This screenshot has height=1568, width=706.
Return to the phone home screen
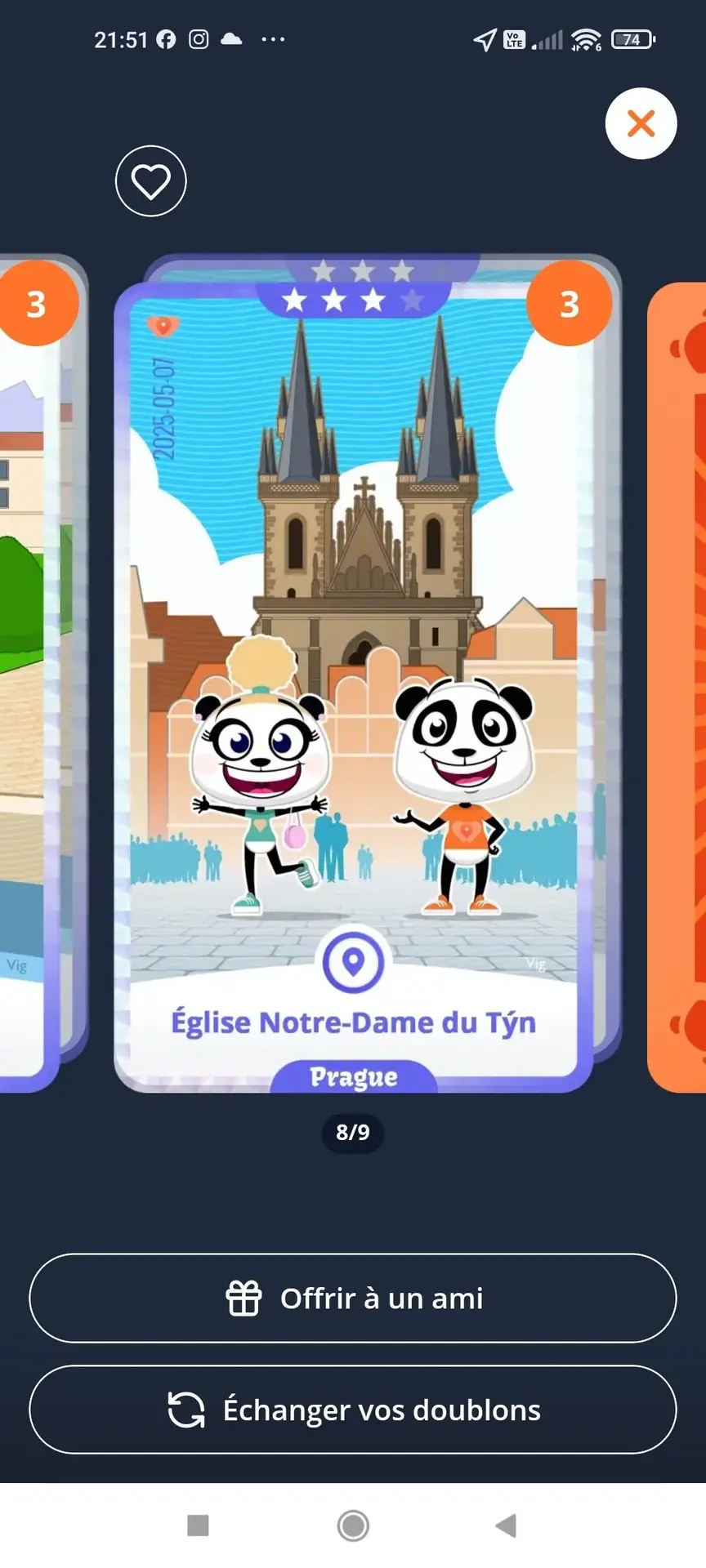353,1525
